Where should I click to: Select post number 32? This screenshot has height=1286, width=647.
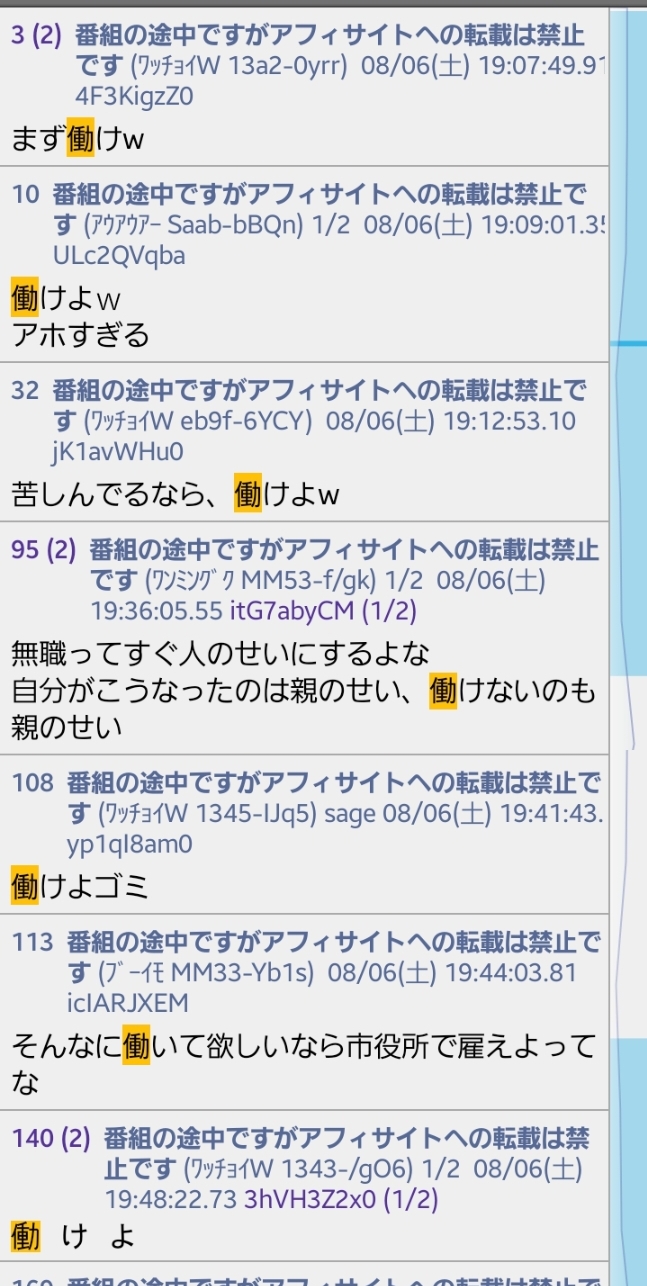pos(25,390)
